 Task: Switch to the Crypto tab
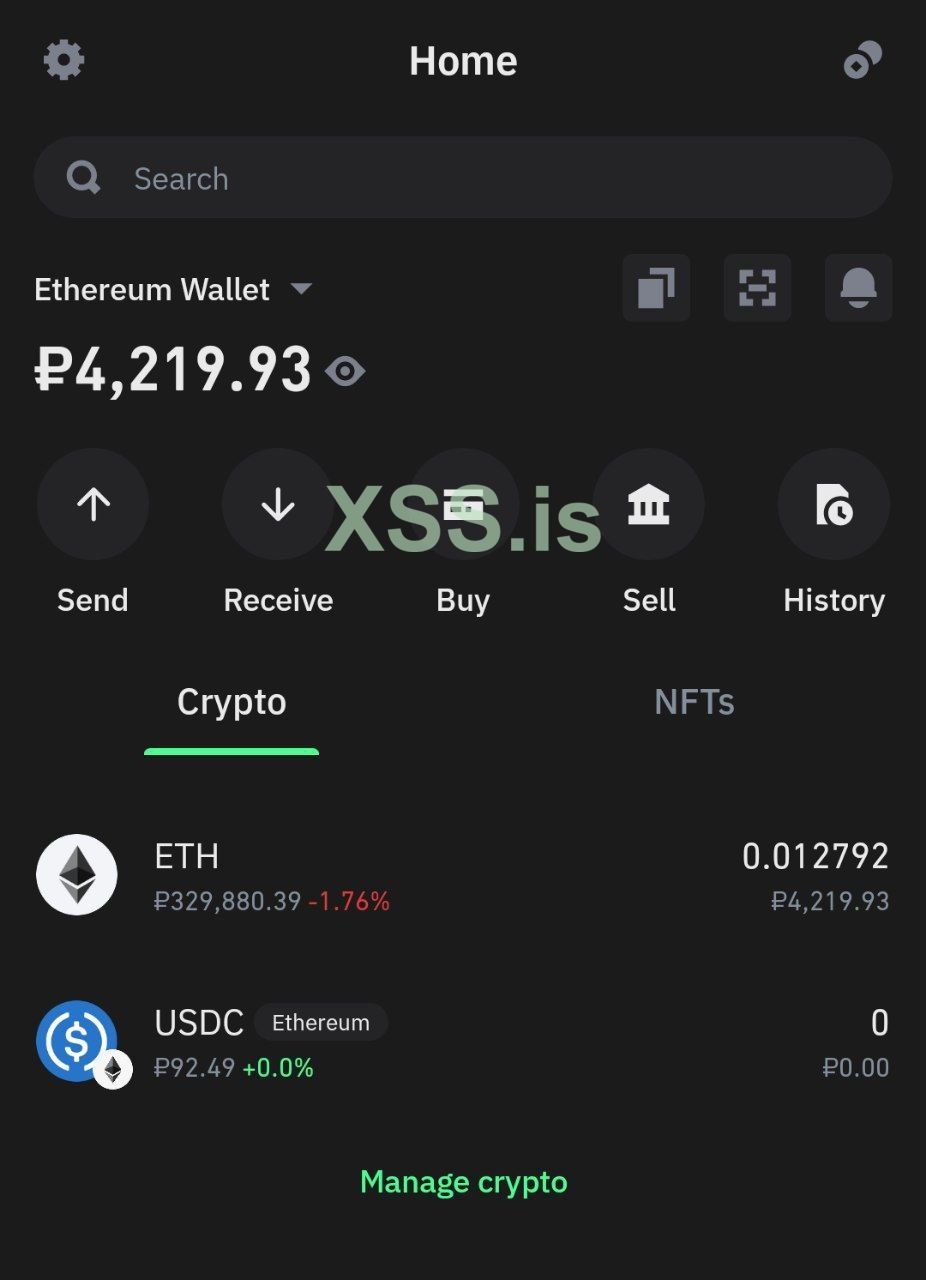point(232,702)
